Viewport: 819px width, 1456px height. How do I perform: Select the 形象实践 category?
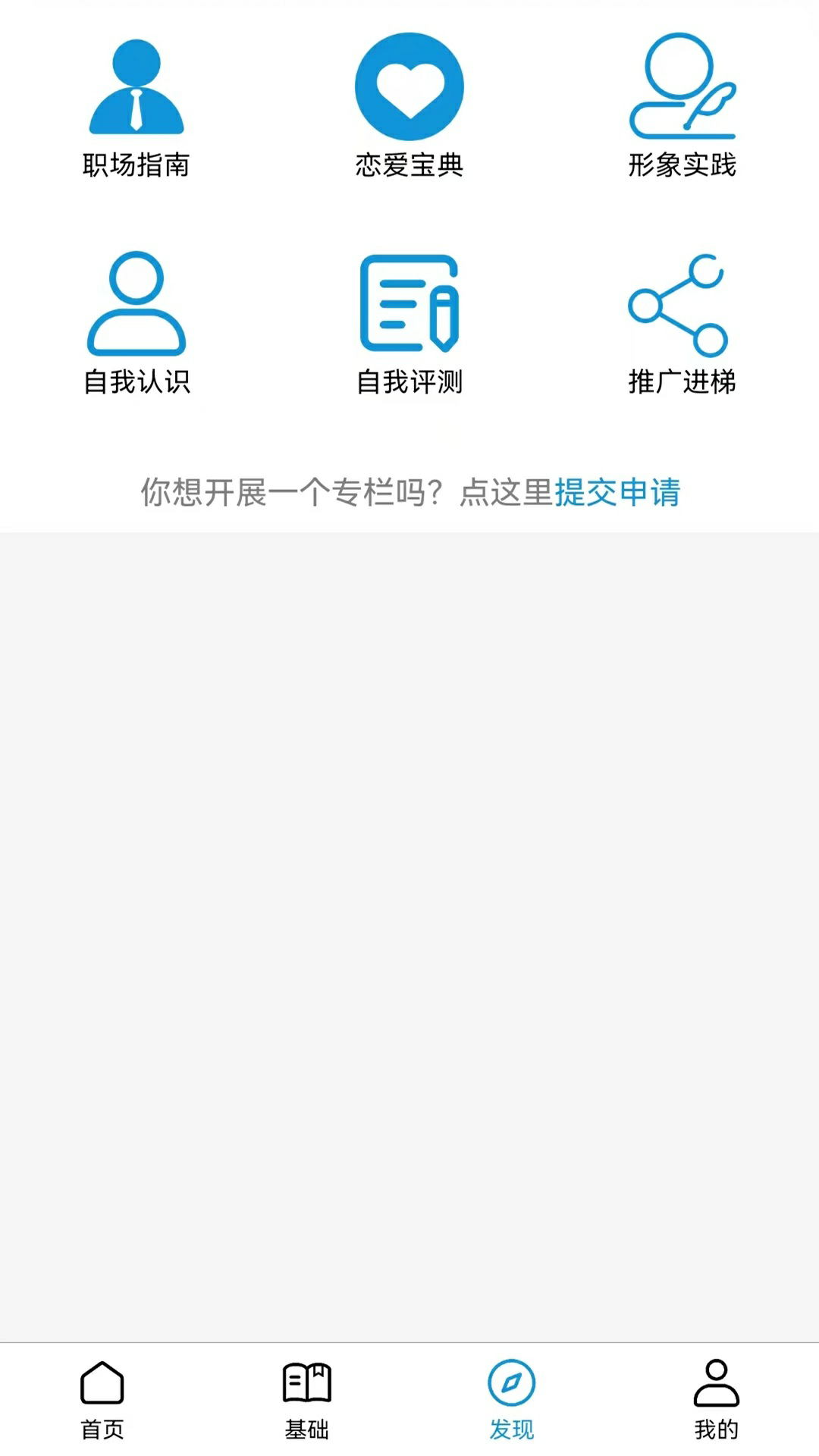pos(682,107)
